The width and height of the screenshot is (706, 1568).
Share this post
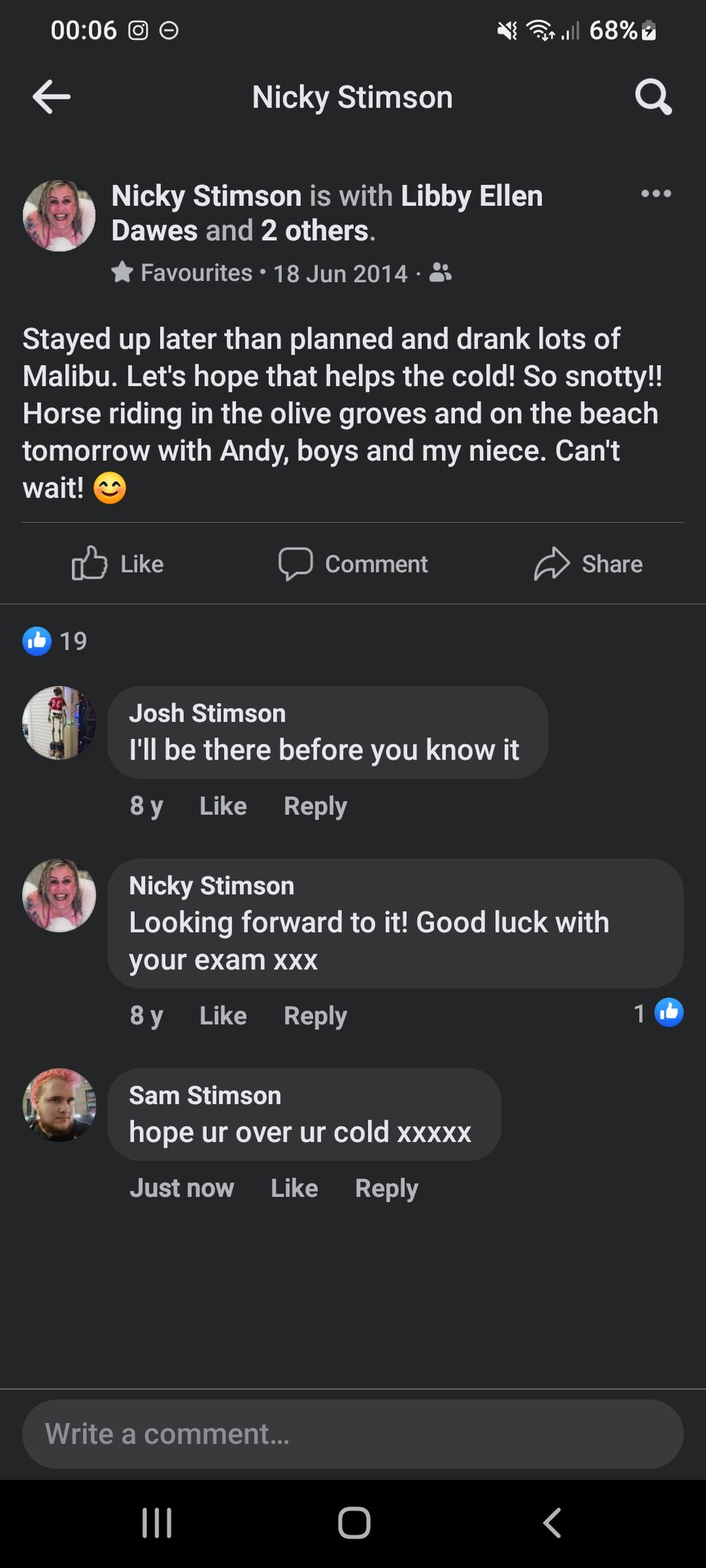588,564
